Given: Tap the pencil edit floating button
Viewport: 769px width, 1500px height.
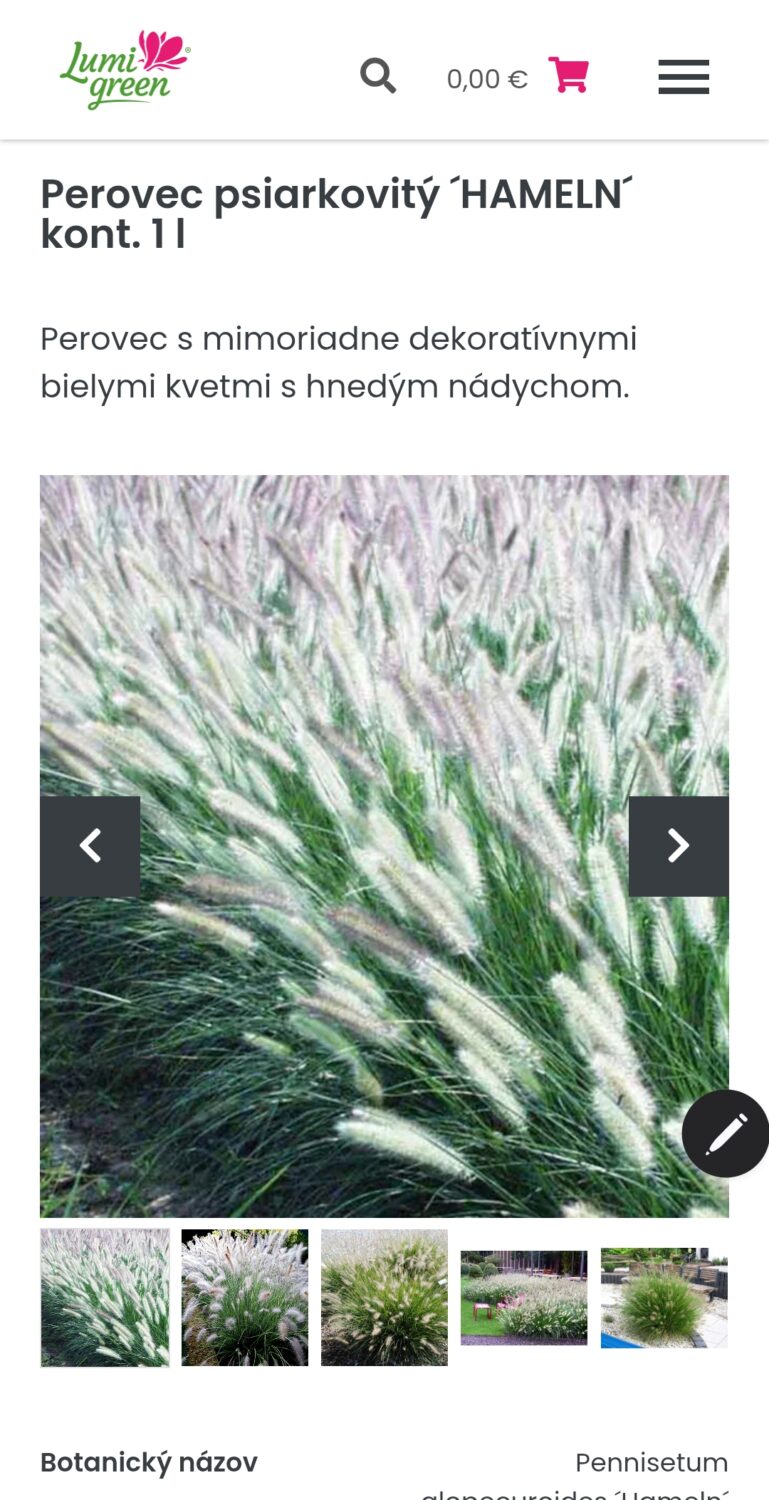Looking at the screenshot, I should 725,1133.
